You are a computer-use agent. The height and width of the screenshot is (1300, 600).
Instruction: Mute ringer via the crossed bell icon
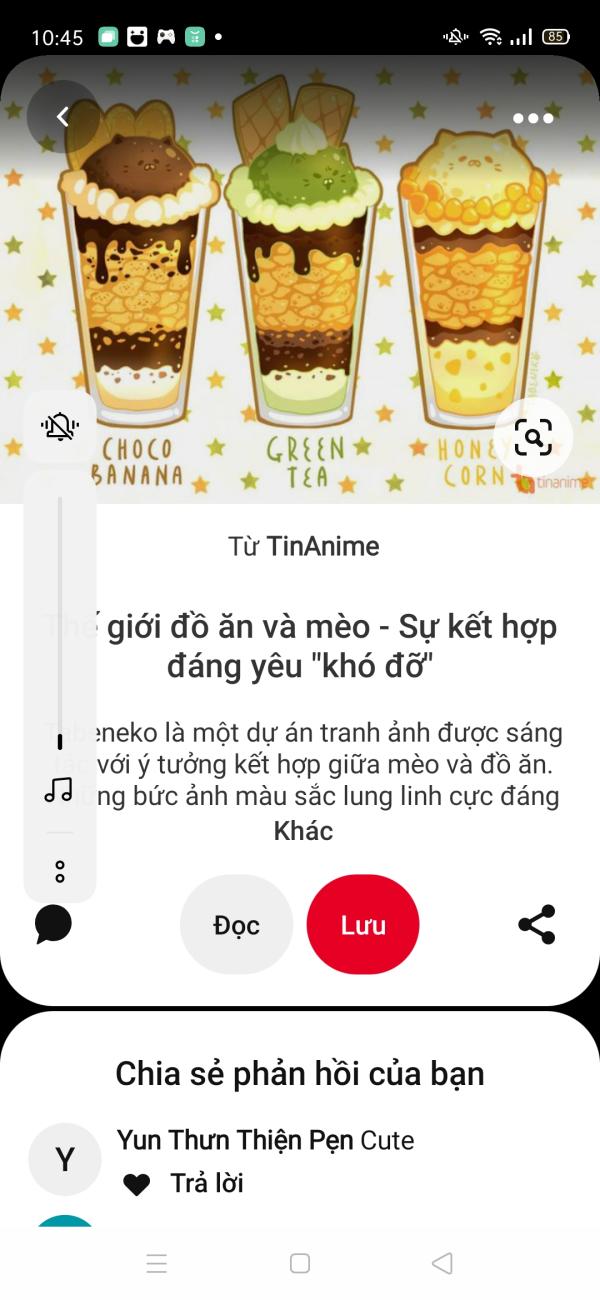(x=60, y=427)
